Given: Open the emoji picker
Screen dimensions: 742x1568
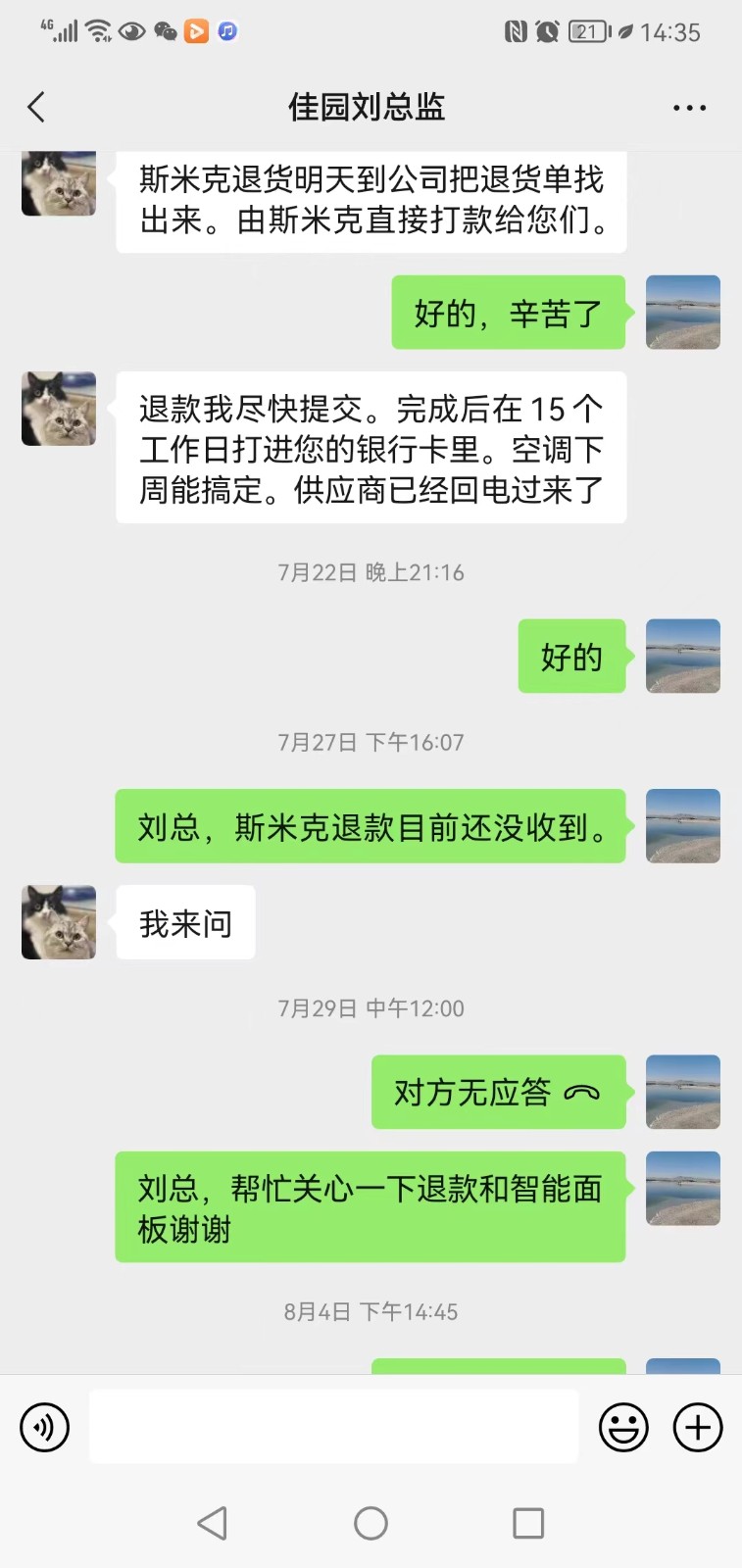Looking at the screenshot, I should click(623, 1427).
